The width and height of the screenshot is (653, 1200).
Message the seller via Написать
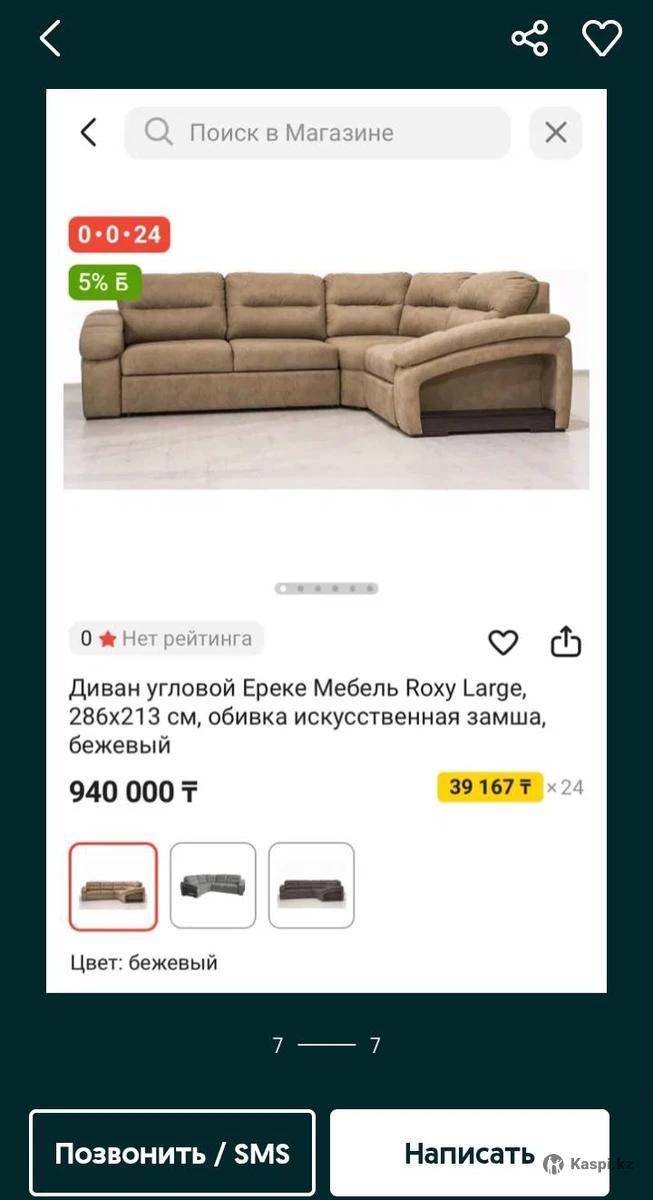(x=469, y=1153)
